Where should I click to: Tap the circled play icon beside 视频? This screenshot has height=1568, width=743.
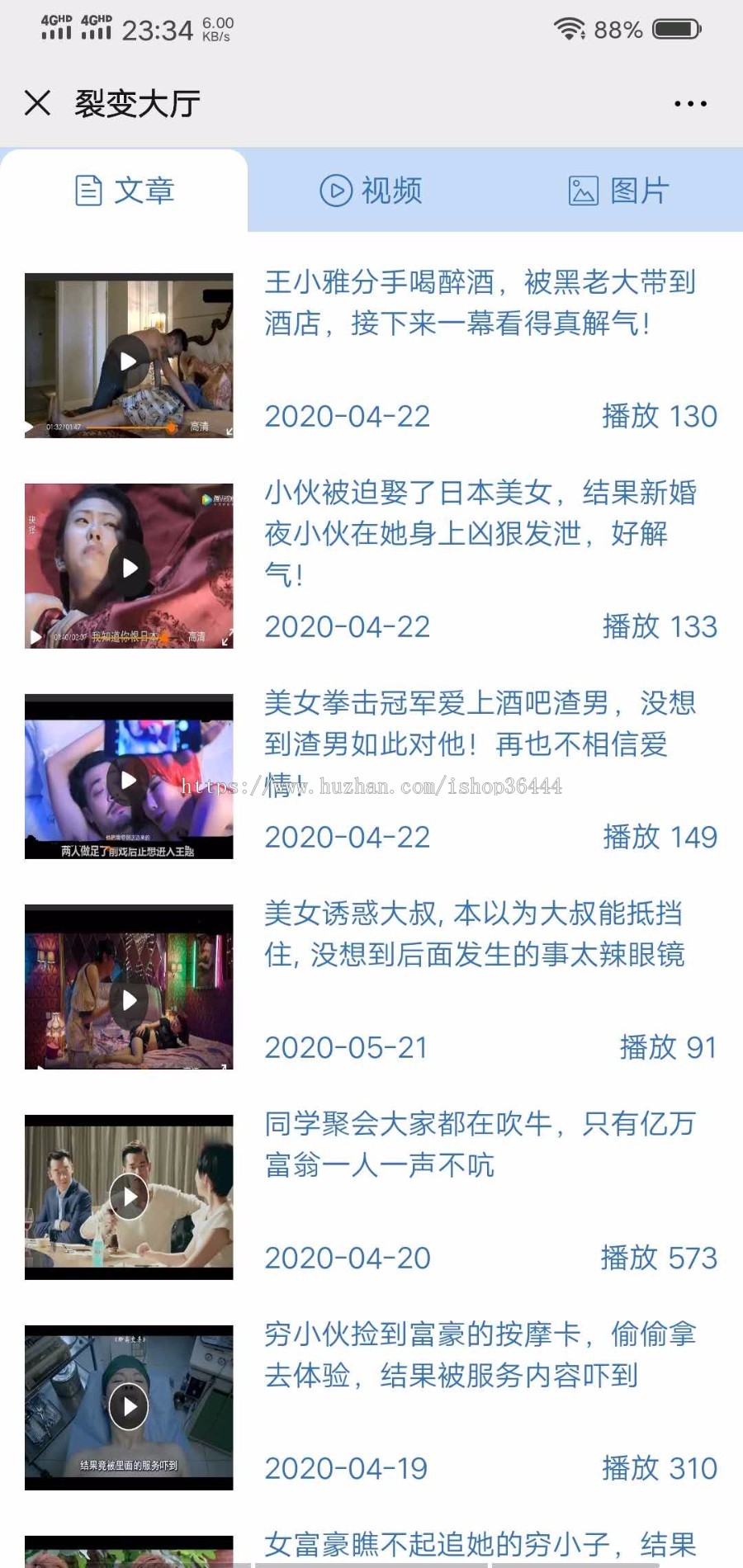coord(334,190)
